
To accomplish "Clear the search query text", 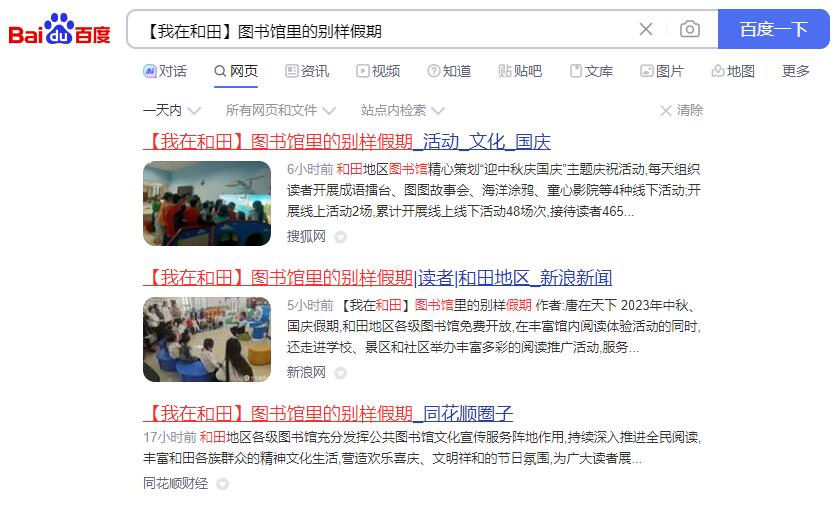I will [646, 29].
